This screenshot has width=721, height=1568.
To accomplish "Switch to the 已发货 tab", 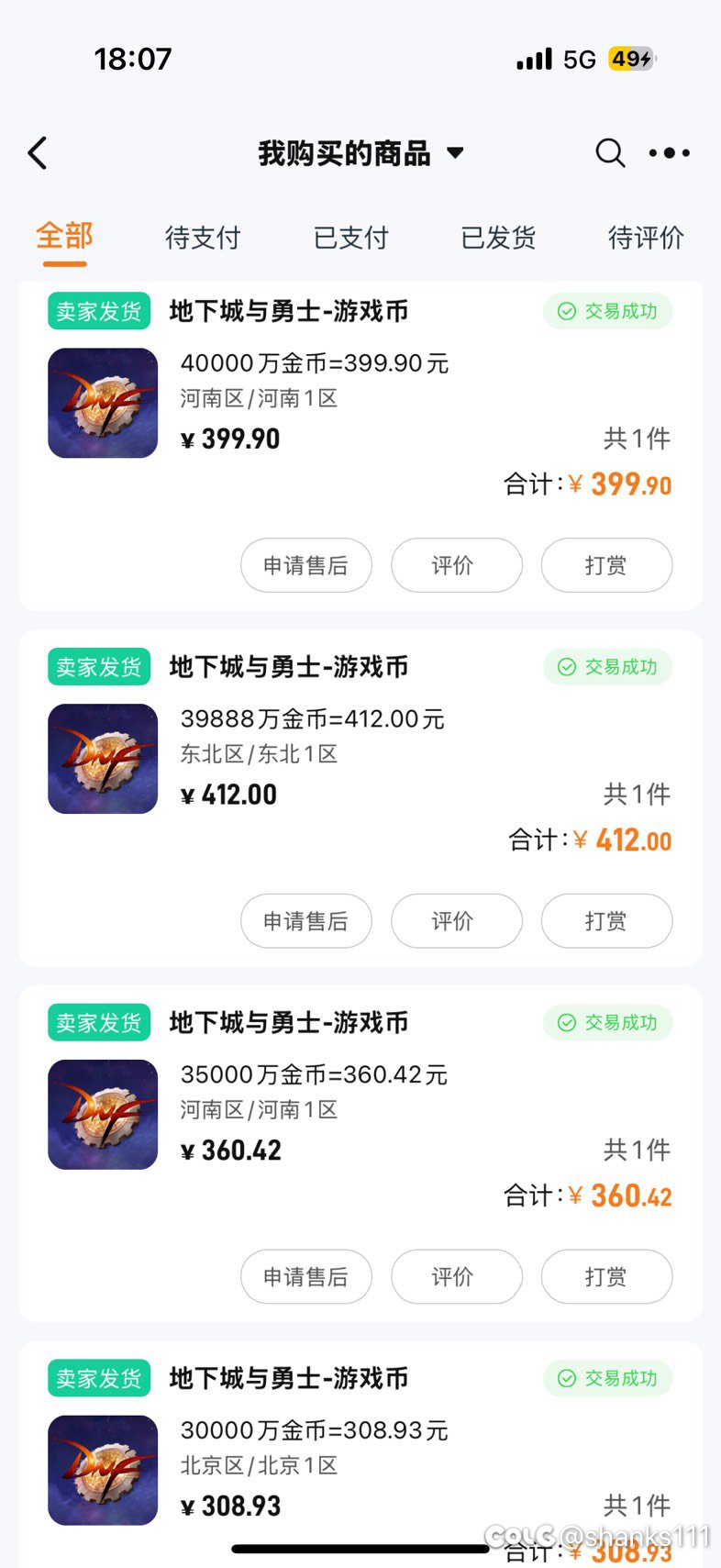I will [498, 239].
